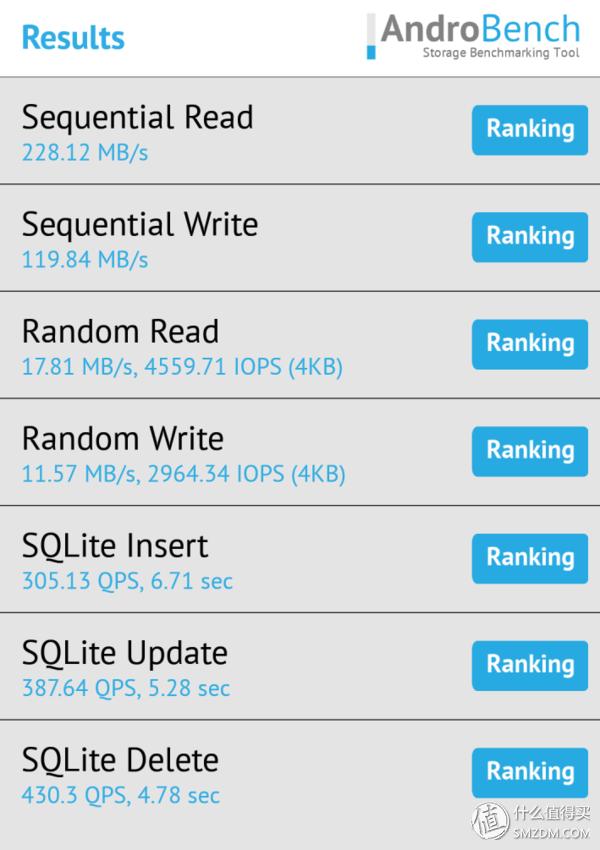
Task: Open the SQLite Insert ranking
Action: click(x=529, y=558)
